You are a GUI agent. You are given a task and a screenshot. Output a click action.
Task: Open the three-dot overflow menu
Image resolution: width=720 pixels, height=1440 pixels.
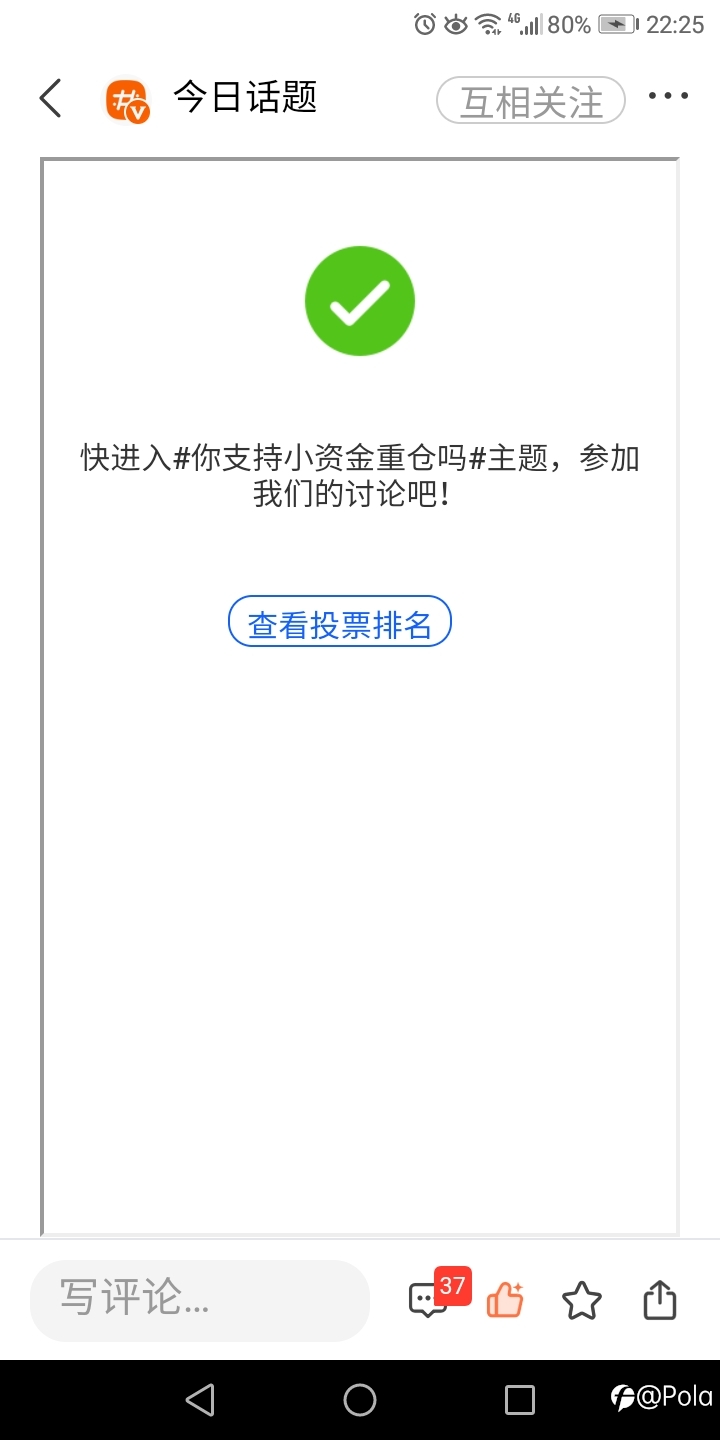click(x=668, y=96)
